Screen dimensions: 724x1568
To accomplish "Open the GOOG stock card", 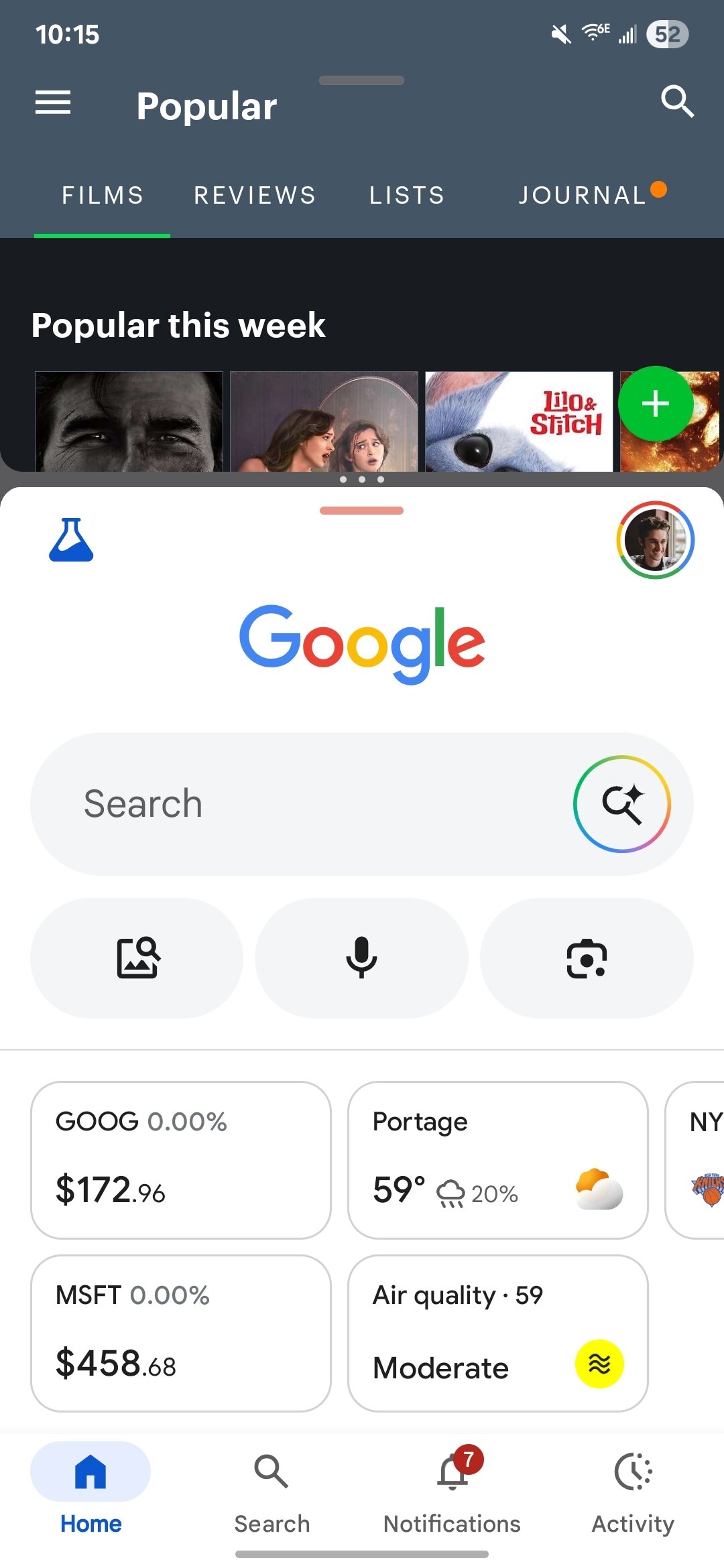I will 181,1159.
